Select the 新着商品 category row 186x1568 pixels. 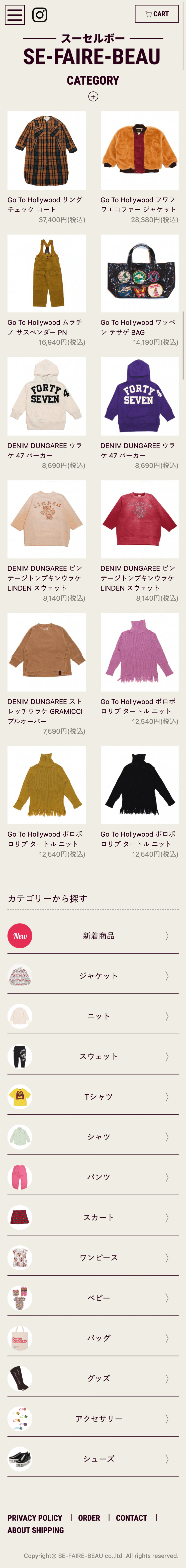93,935
